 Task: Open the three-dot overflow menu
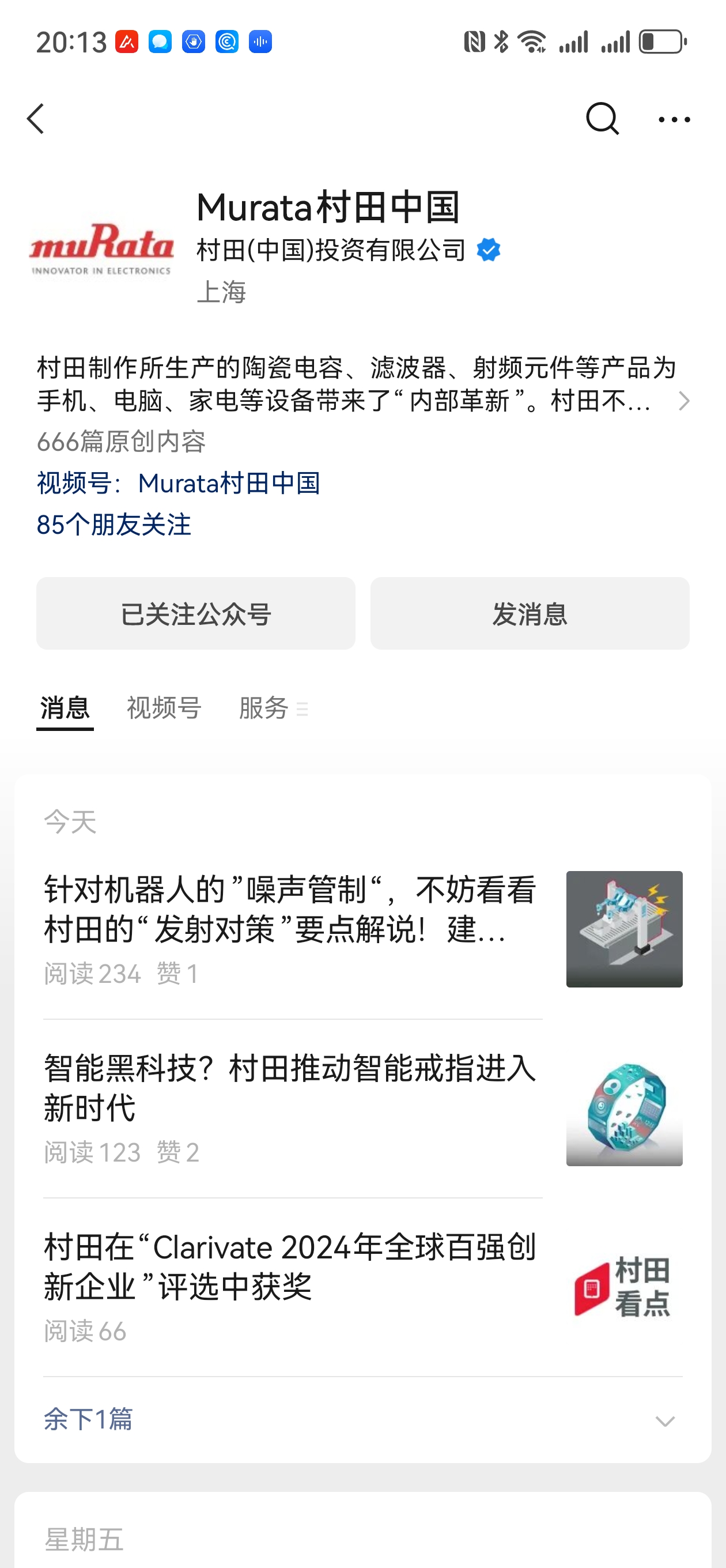coord(674,119)
